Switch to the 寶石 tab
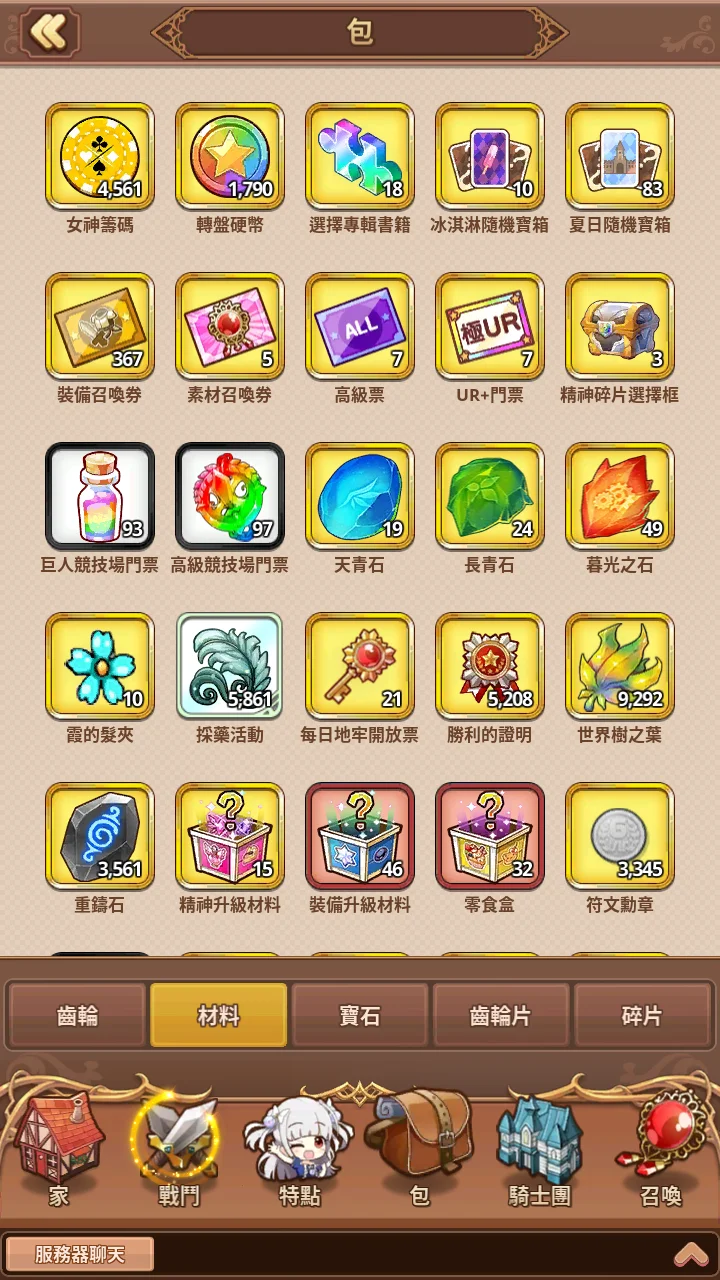 click(360, 1016)
